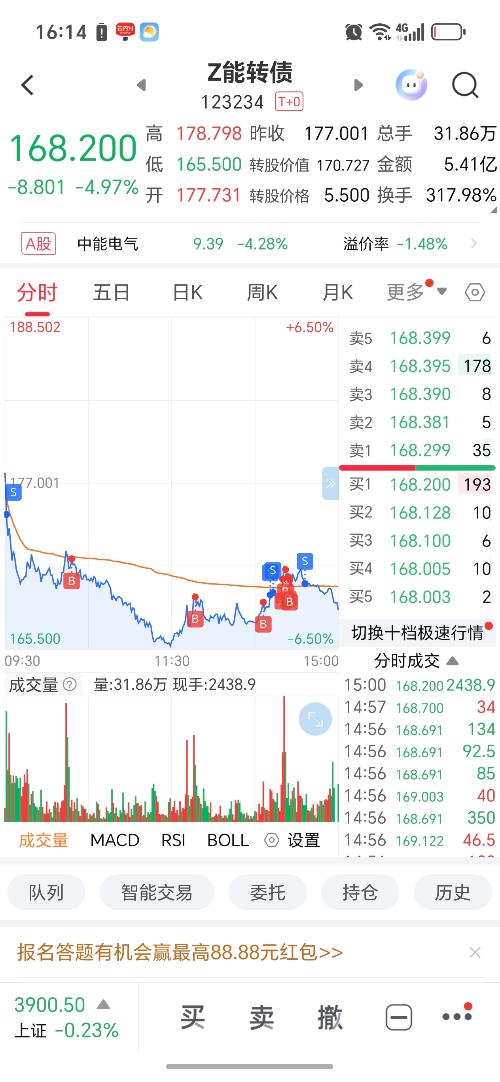
Task: Switch to the 日K chart tab
Action: tap(187, 293)
